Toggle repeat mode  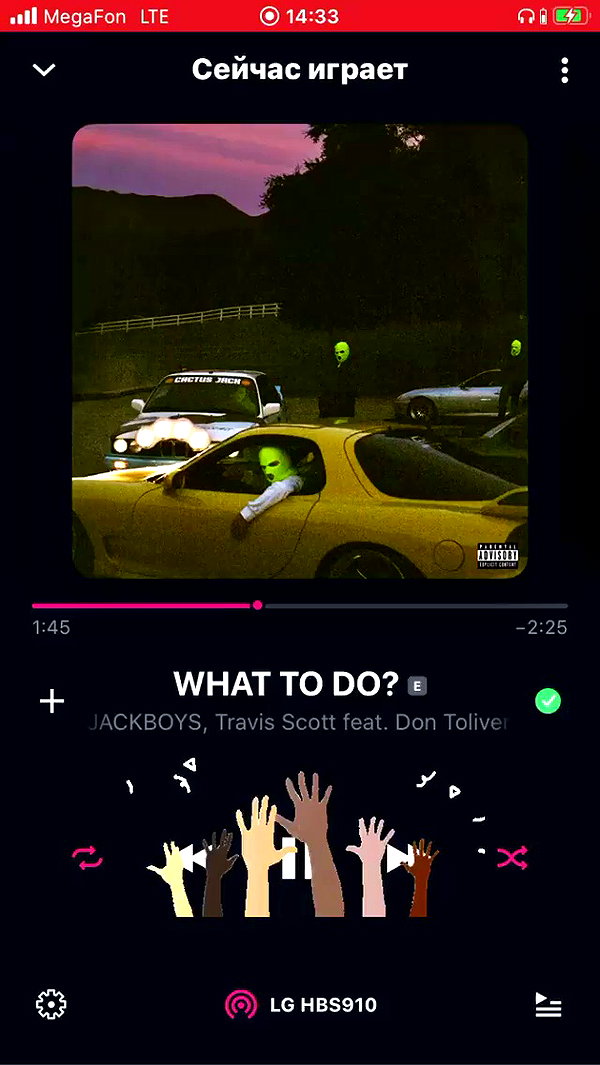click(88, 859)
